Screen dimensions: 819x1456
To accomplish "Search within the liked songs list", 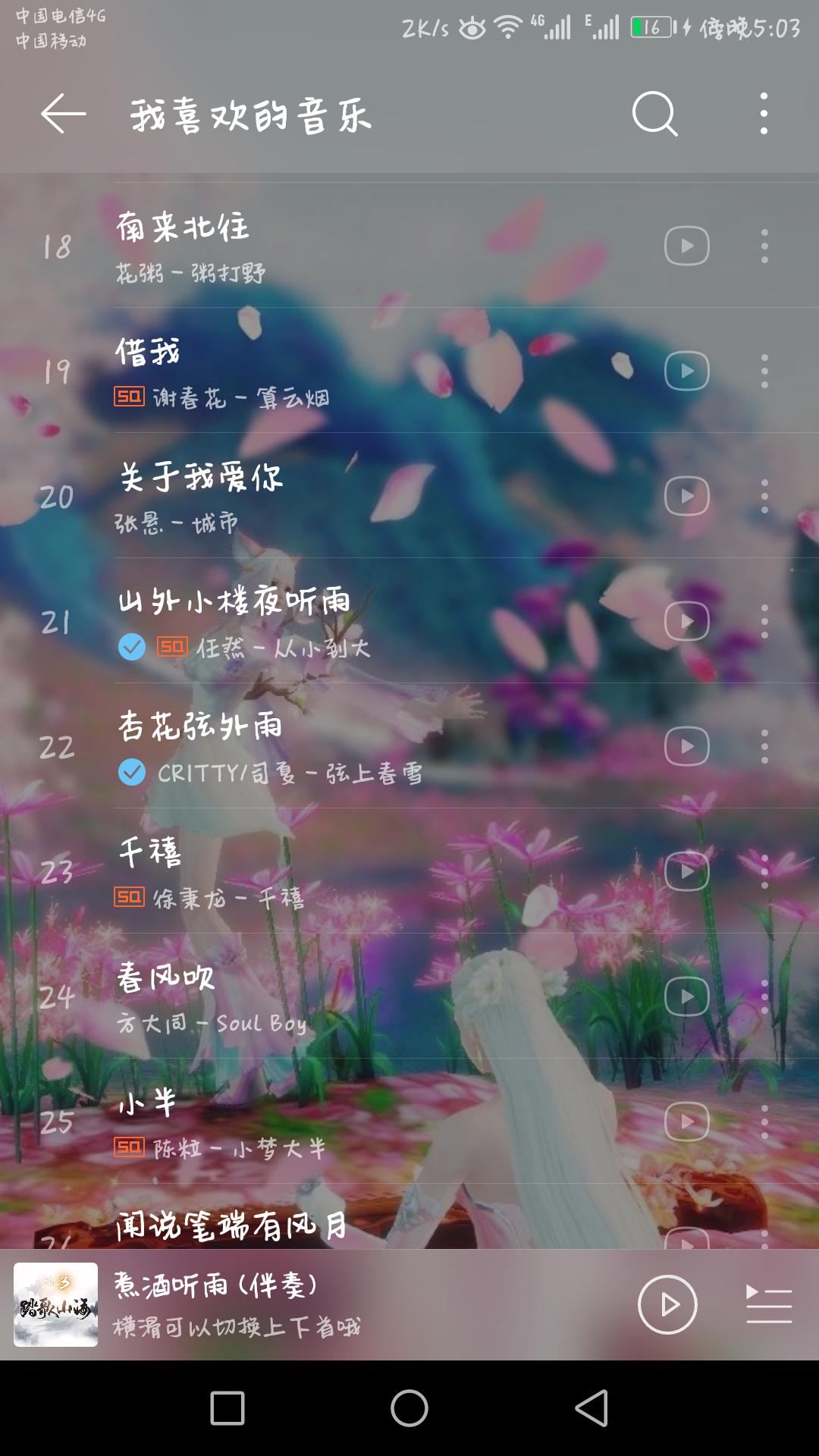I will 654,115.
